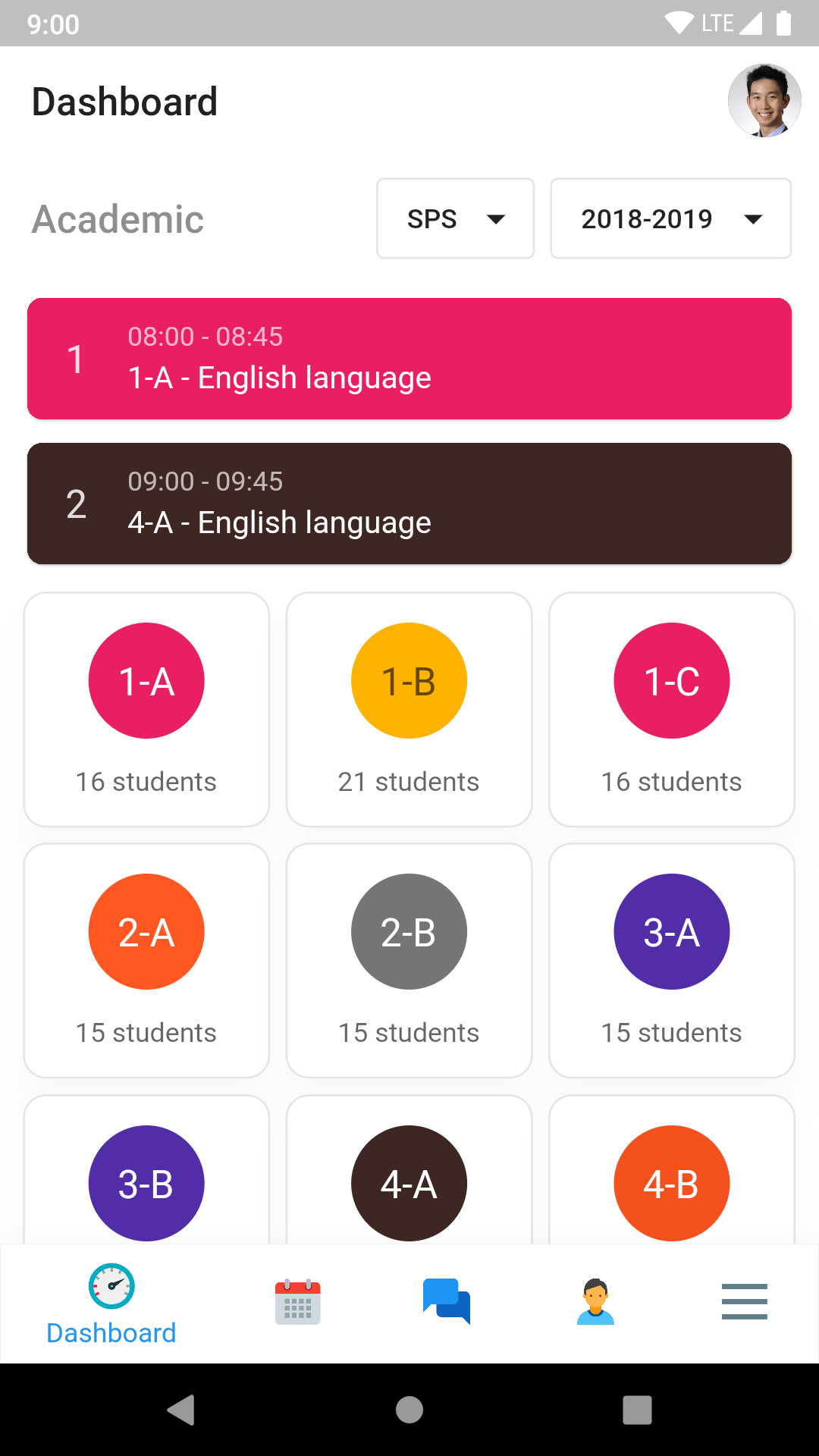Expand the SPS school dropdown
Viewport: 819px width, 1456px height.
click(x=456, y=218)
